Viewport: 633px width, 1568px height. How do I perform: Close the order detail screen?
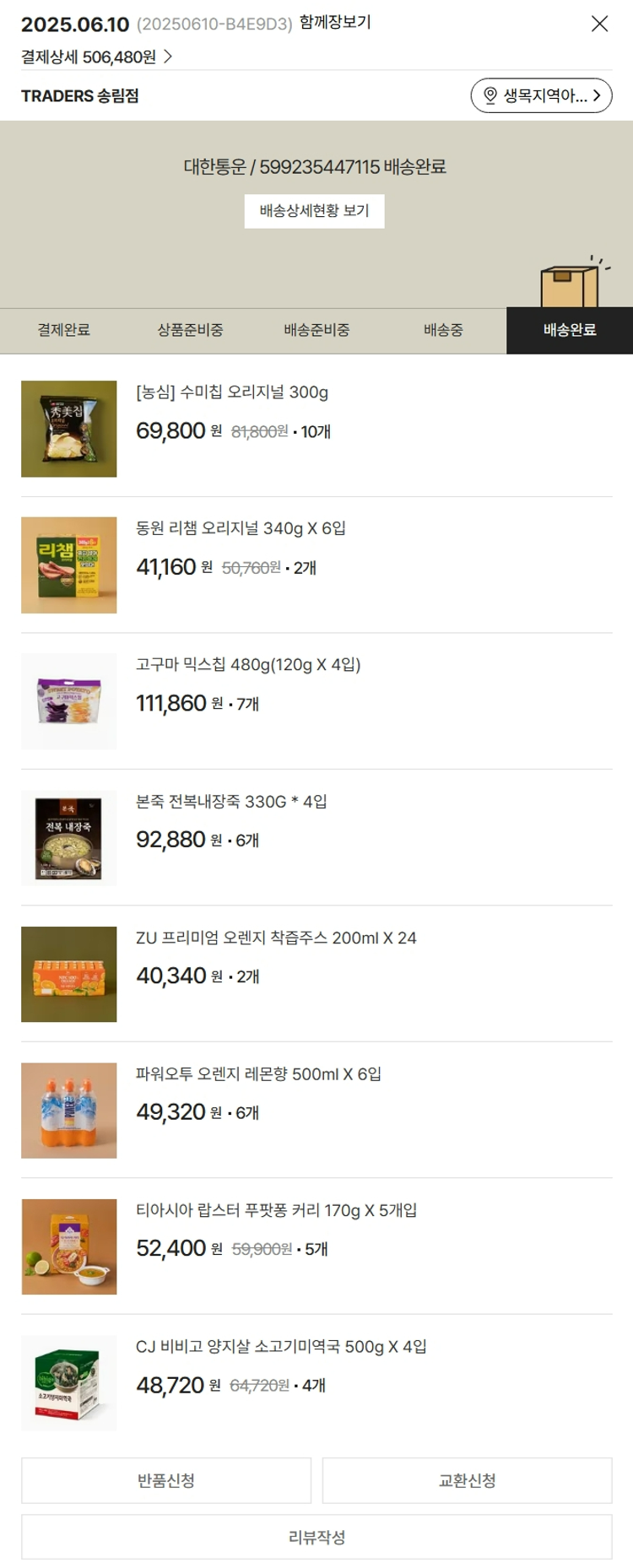[599, 24]
